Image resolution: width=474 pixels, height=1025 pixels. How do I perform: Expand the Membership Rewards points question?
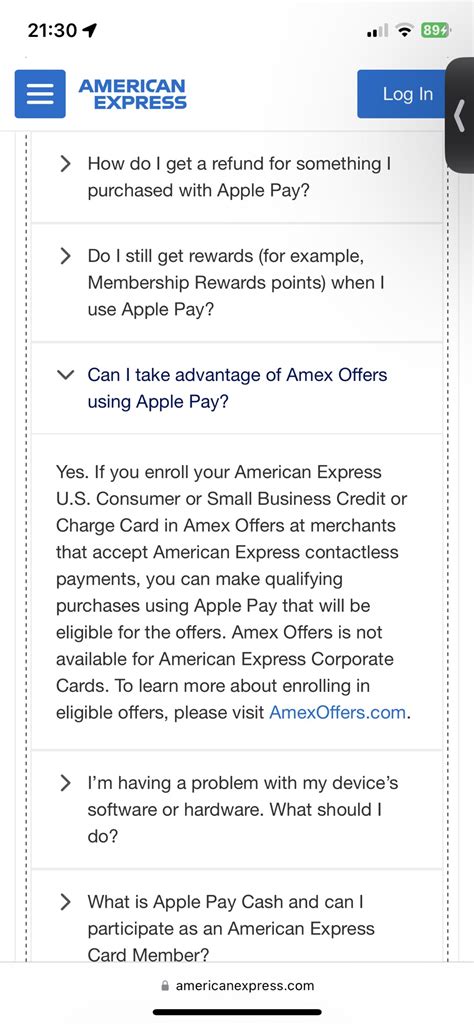click(237, 282)
